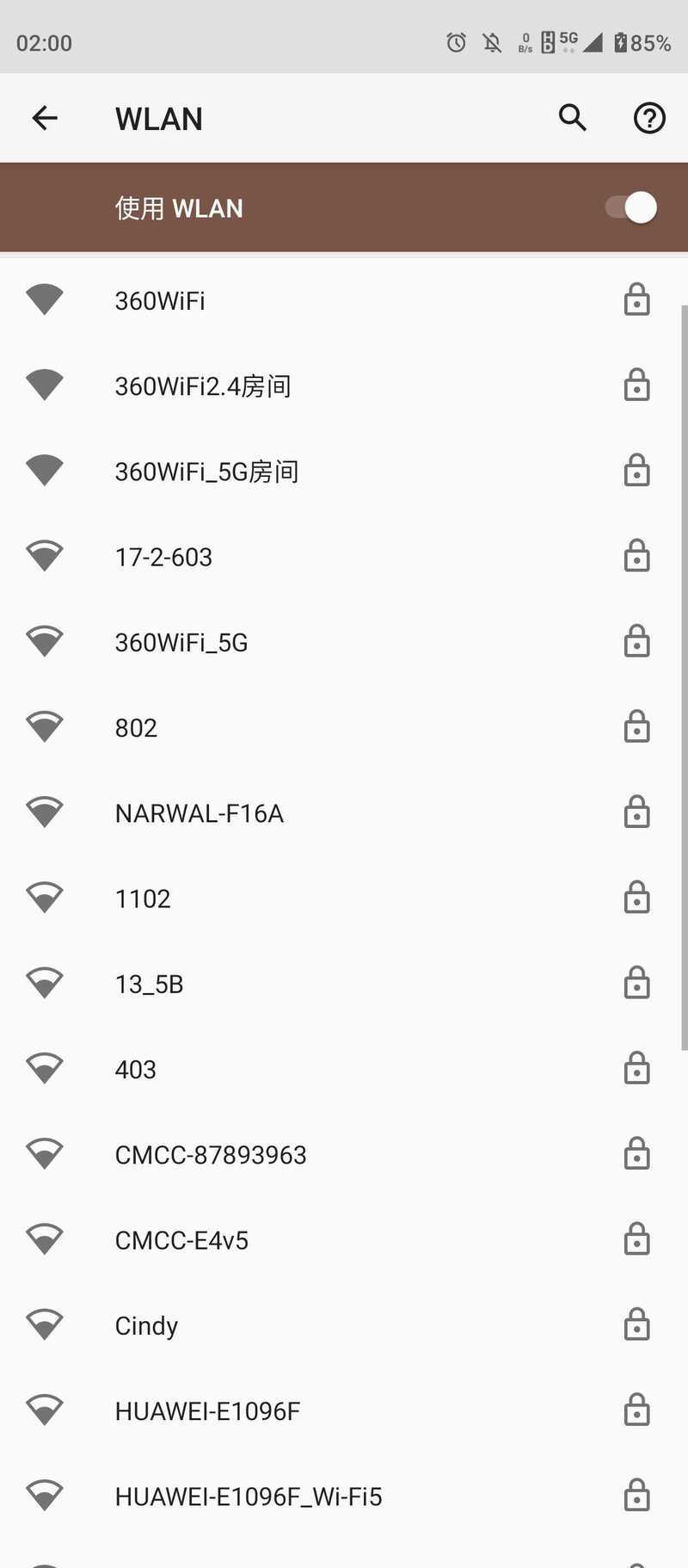Open the CMCC-87893963 network
Viewport: 688px width, 1568px height.
[x=344, y=1154]
